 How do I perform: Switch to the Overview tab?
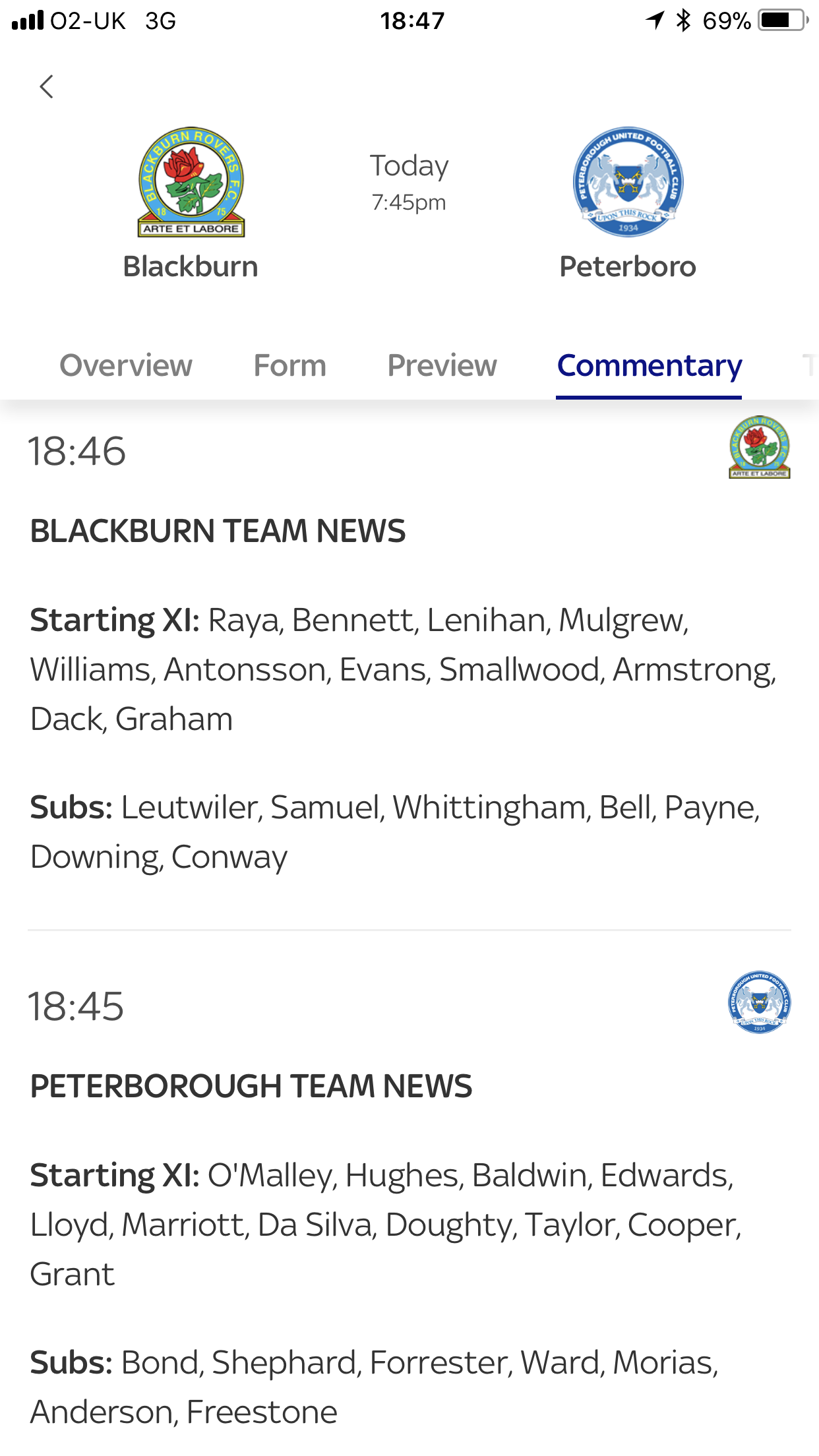(x=126, y=365)
